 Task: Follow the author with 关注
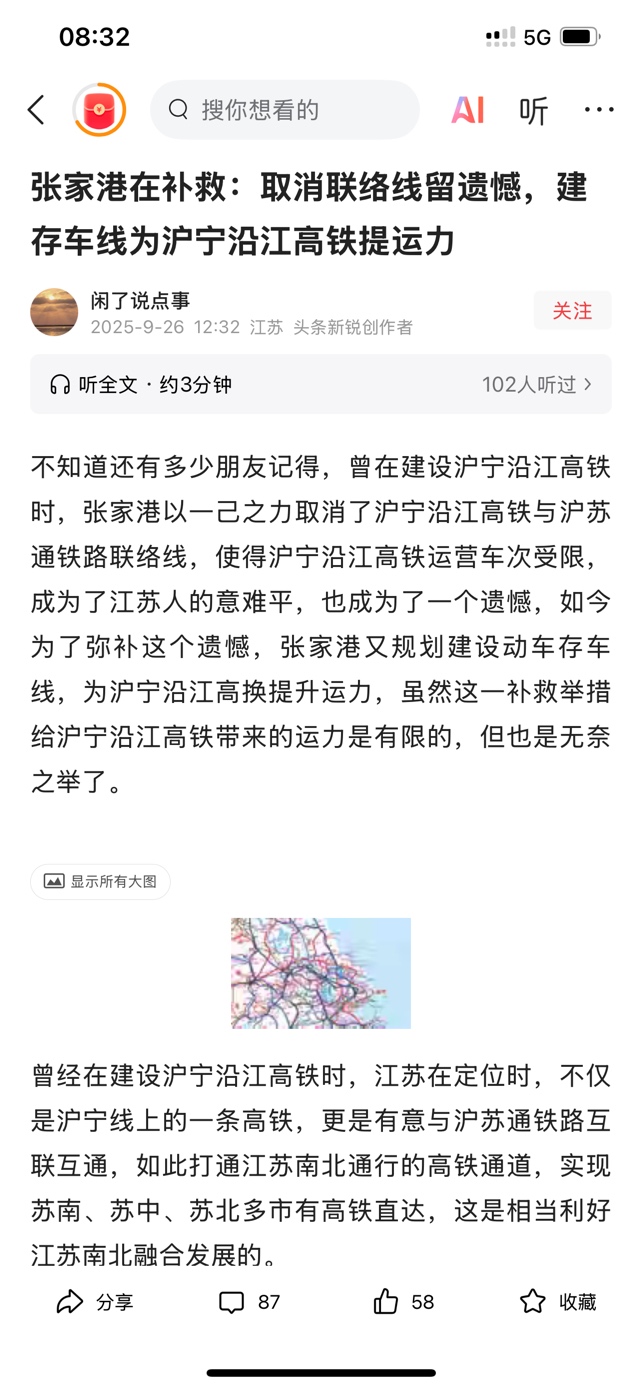(572, 311)
